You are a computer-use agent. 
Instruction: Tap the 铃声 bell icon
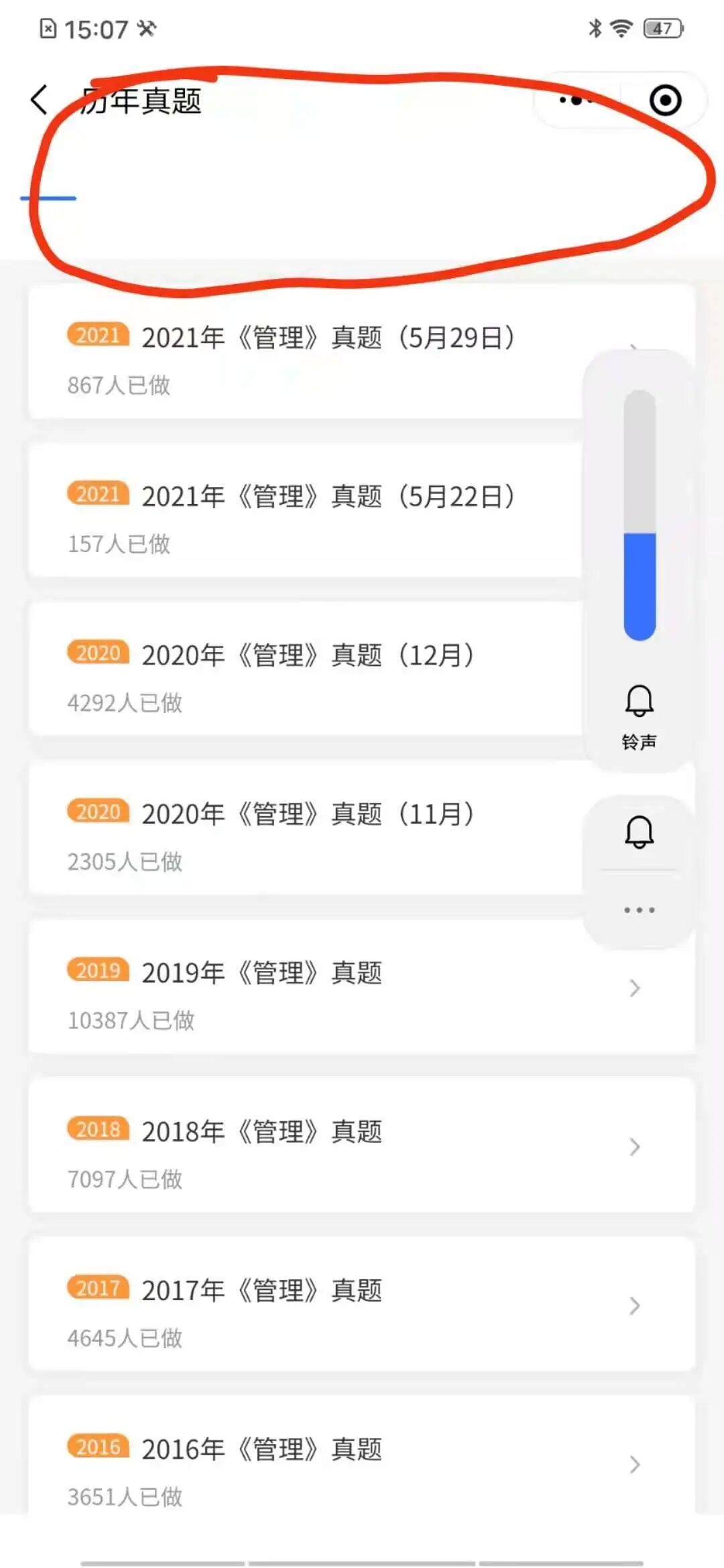pyautogui.click(x=640, y=702)
